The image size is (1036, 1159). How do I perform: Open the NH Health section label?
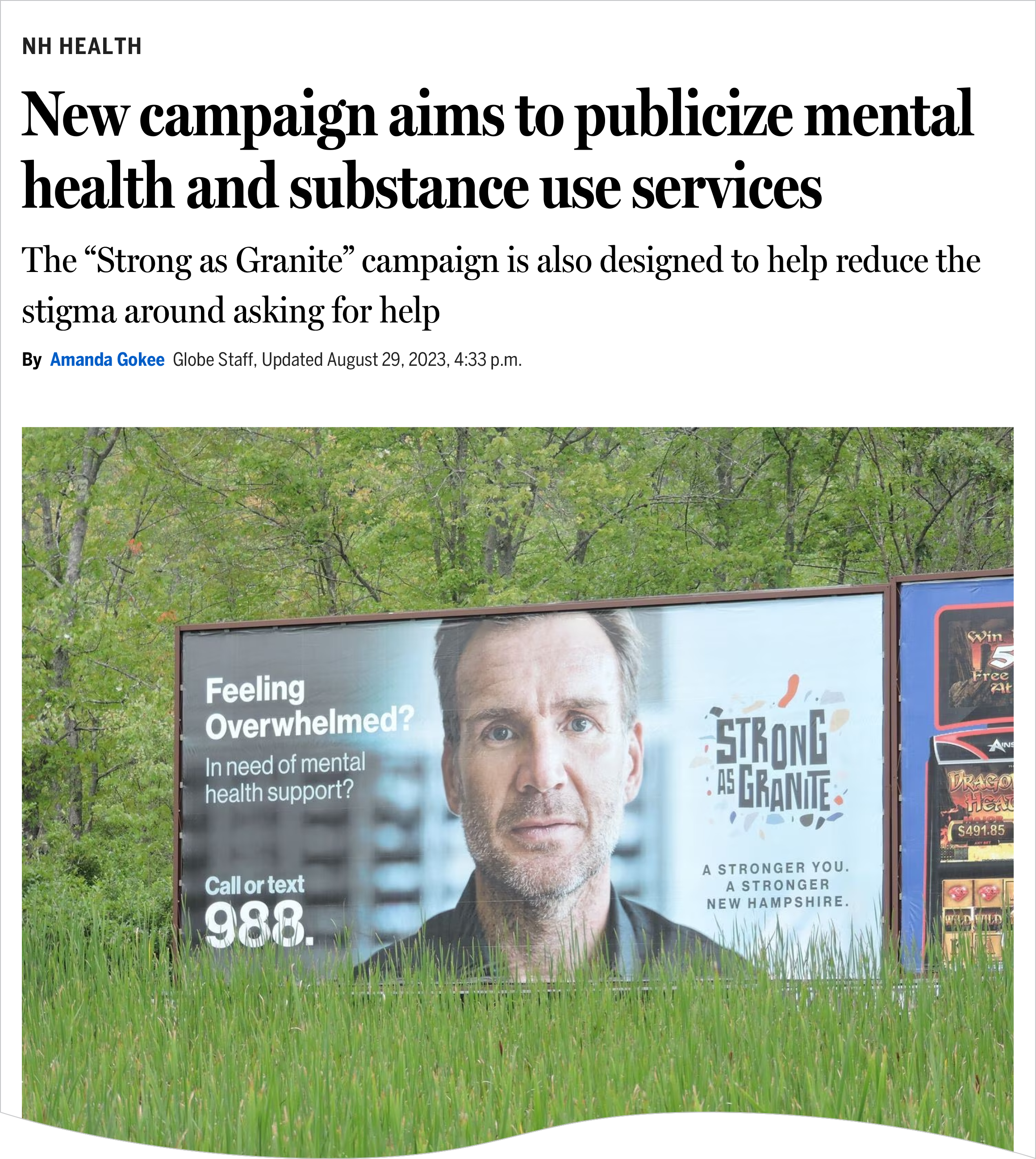pos(82,47)
